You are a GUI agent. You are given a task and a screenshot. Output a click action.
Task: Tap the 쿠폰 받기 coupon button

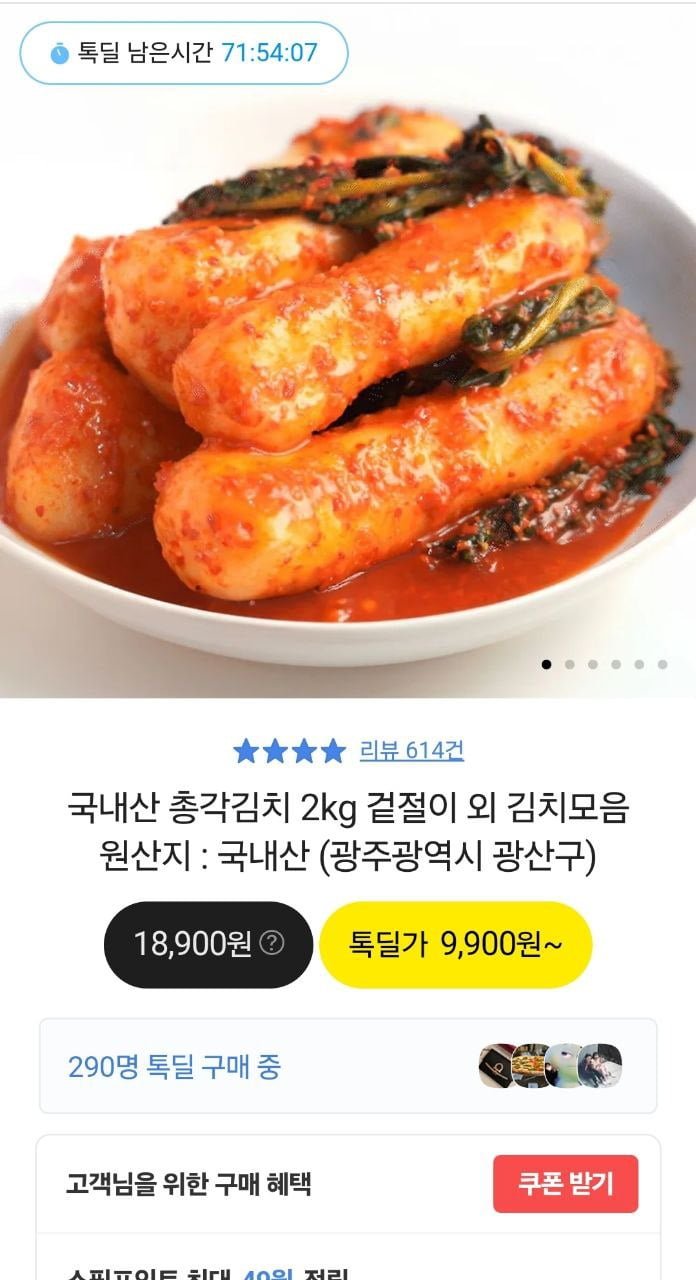pyautogui.click(x=565, y=1184)
